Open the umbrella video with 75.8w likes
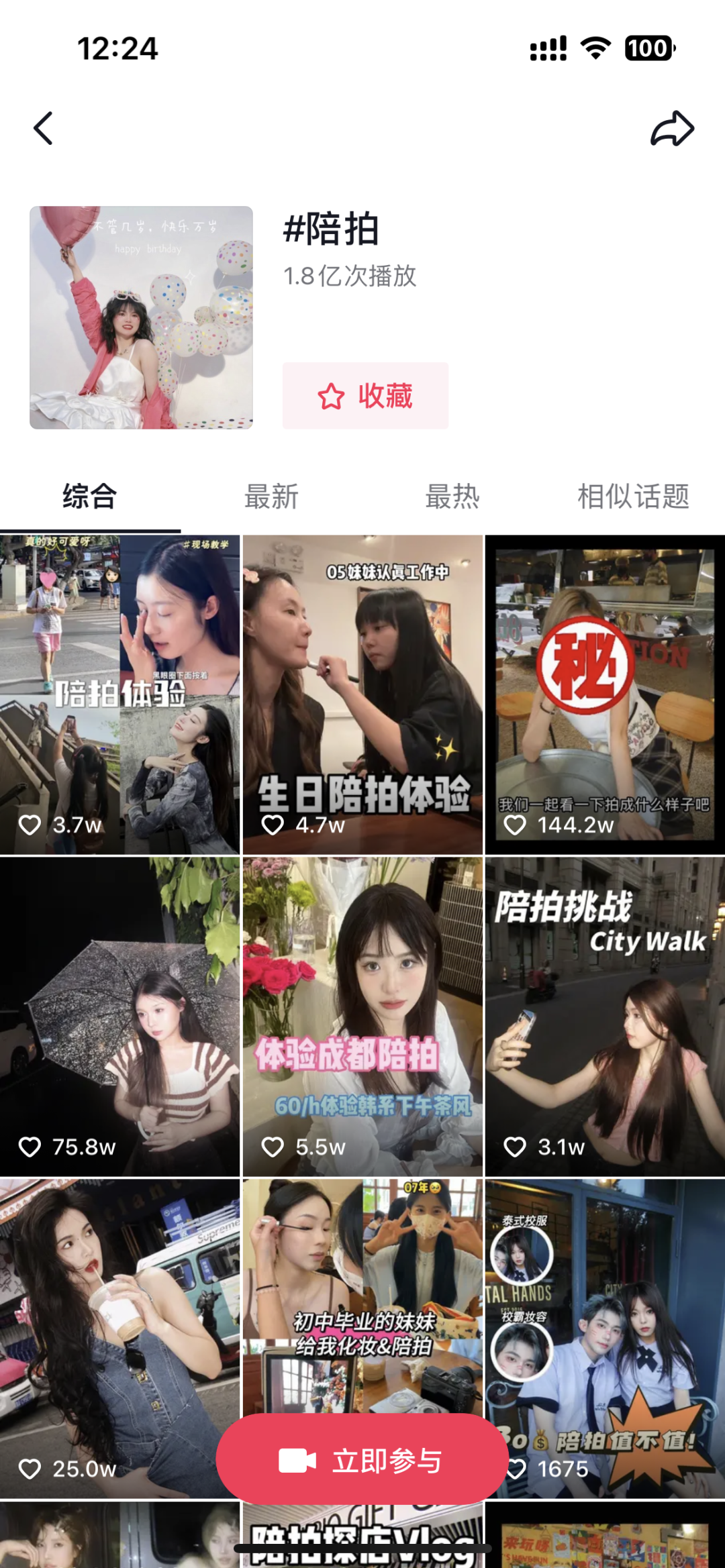 119,1016
